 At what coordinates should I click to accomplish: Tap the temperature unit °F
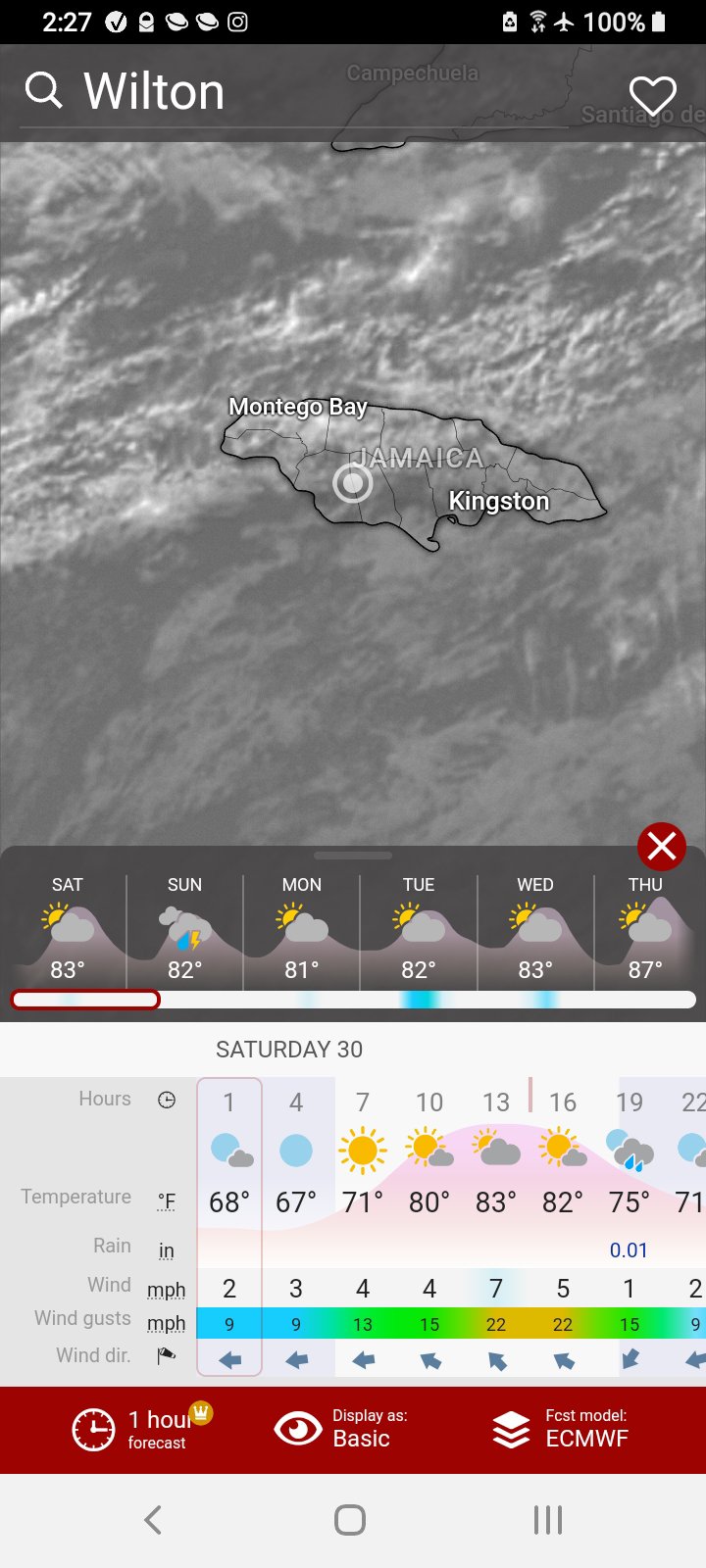167,1201
